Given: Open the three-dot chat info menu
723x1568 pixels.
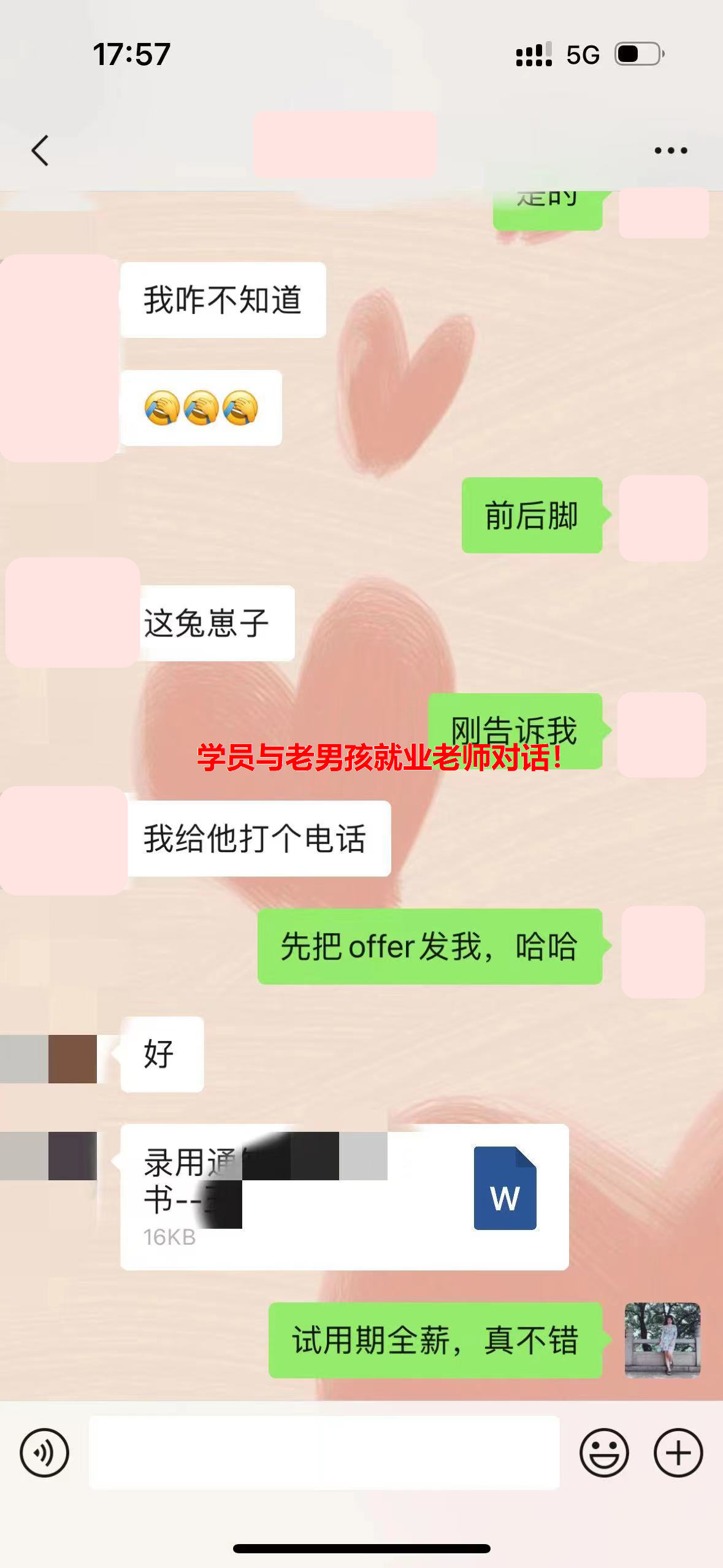Looking at the screenshot, I should click(x=670, y=151).
